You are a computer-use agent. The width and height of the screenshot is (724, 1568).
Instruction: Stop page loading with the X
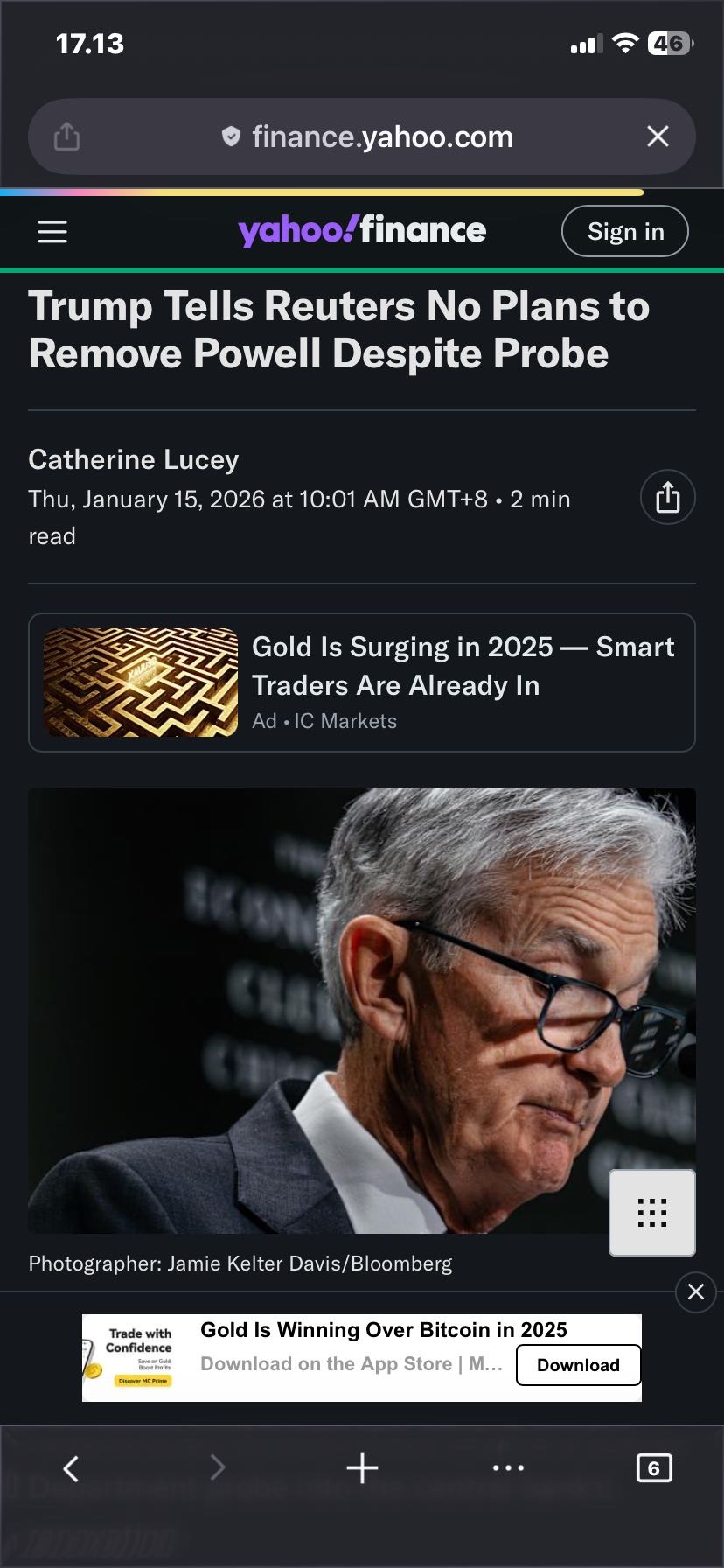[658, 136]
